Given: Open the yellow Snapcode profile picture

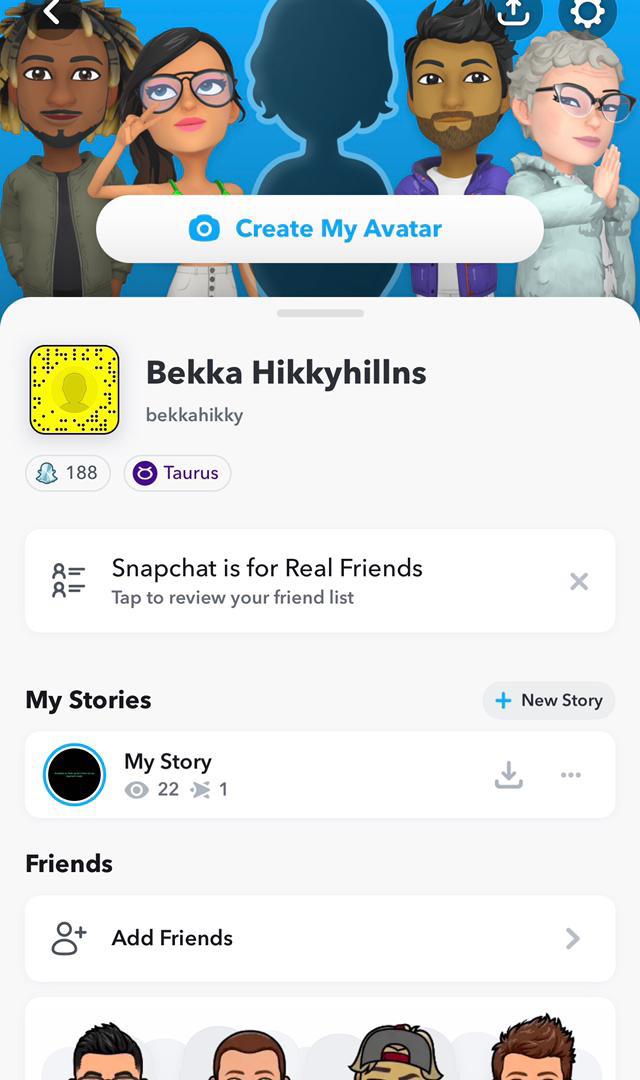Looking at the screenshot, I should click(x=74, y=390).
